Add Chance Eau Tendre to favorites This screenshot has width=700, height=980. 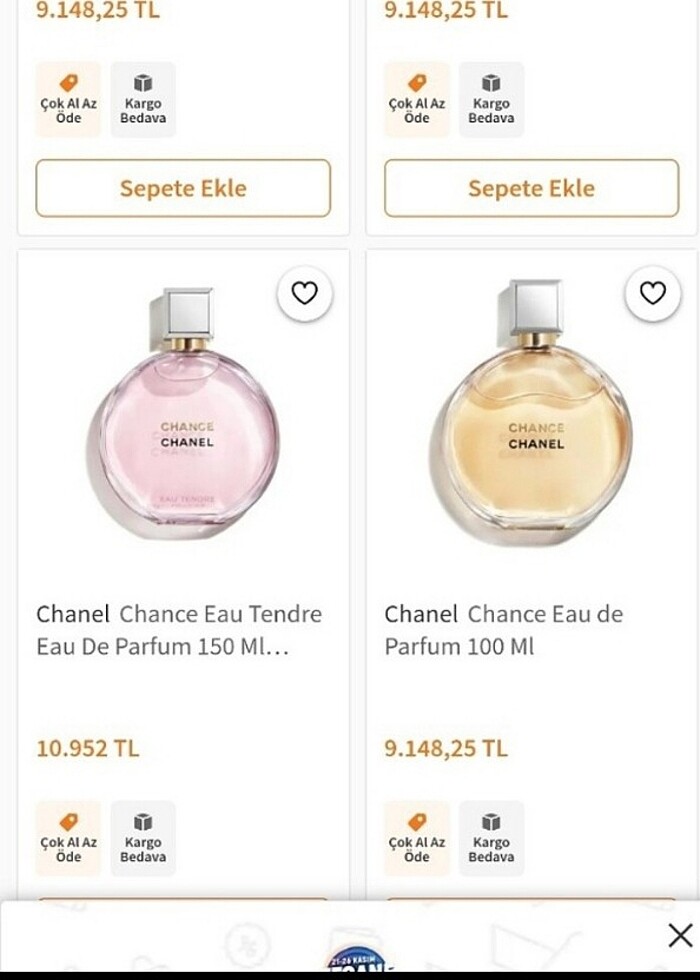pyautogui.click(x=304, y=293)
